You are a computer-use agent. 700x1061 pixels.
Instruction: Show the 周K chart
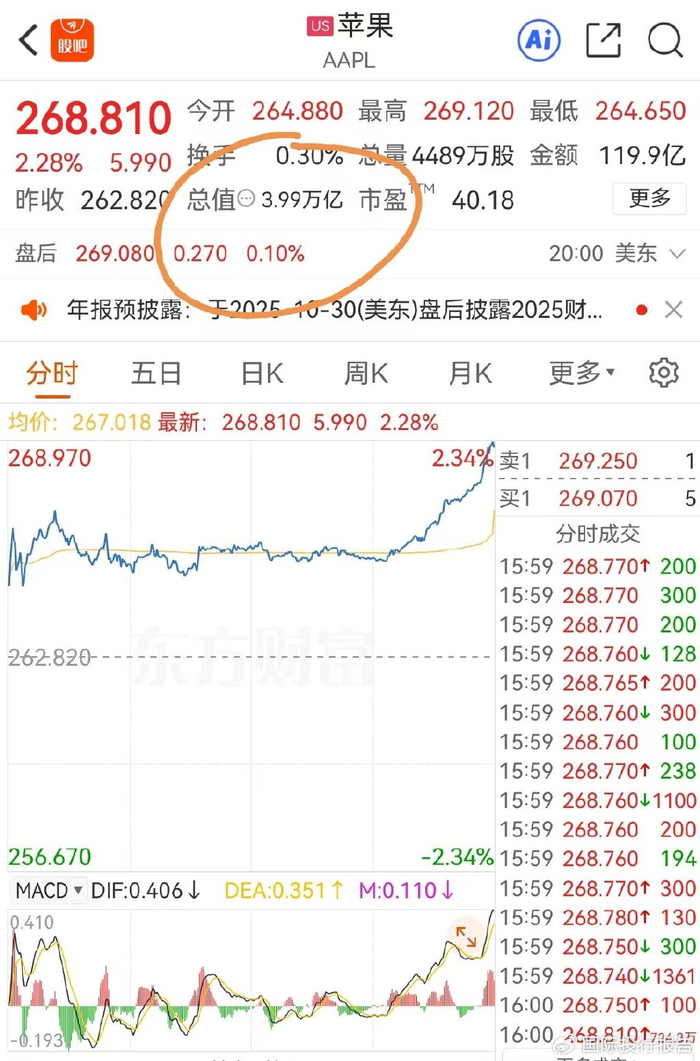366,374
